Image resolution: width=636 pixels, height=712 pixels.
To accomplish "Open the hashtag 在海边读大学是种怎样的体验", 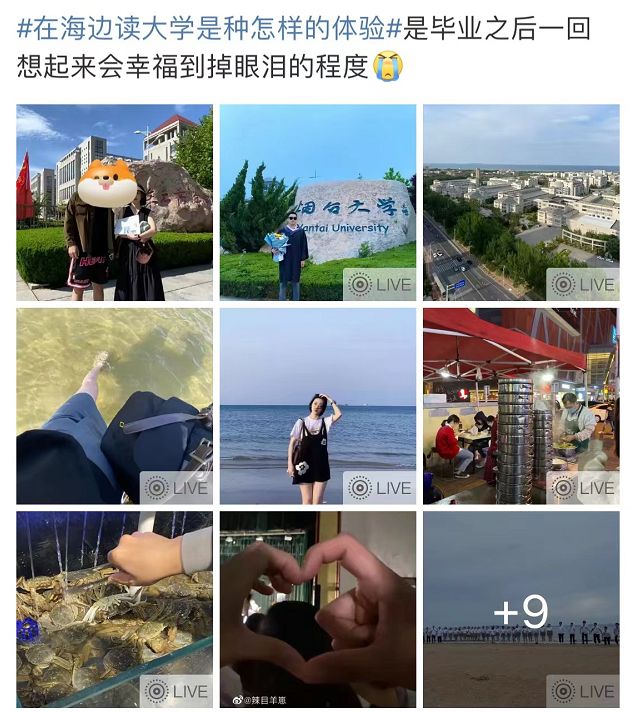I will click(x=210, y=28).
